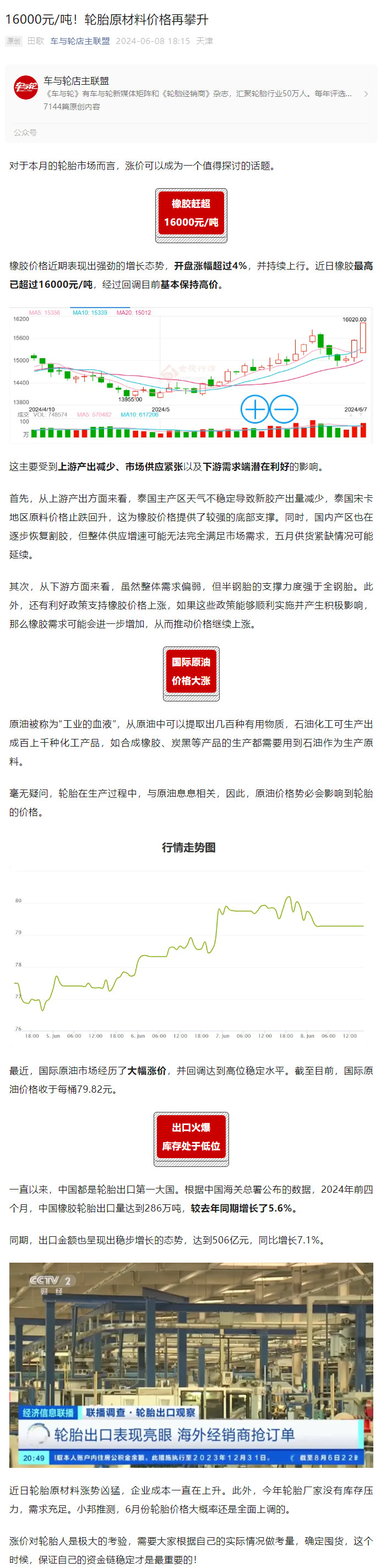381x1568 pixels.
Task: View the rubber price candlestick chart image
Action: tap(191, 374)
